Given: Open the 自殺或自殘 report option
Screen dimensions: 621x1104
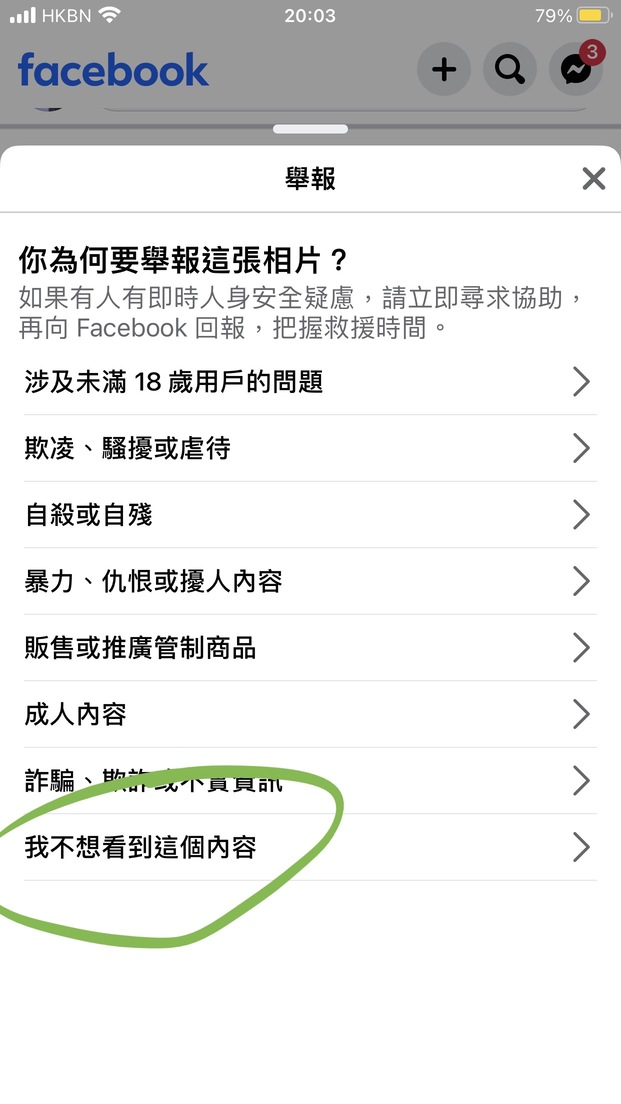Looking at the screenshot, I should pos(310,515).
